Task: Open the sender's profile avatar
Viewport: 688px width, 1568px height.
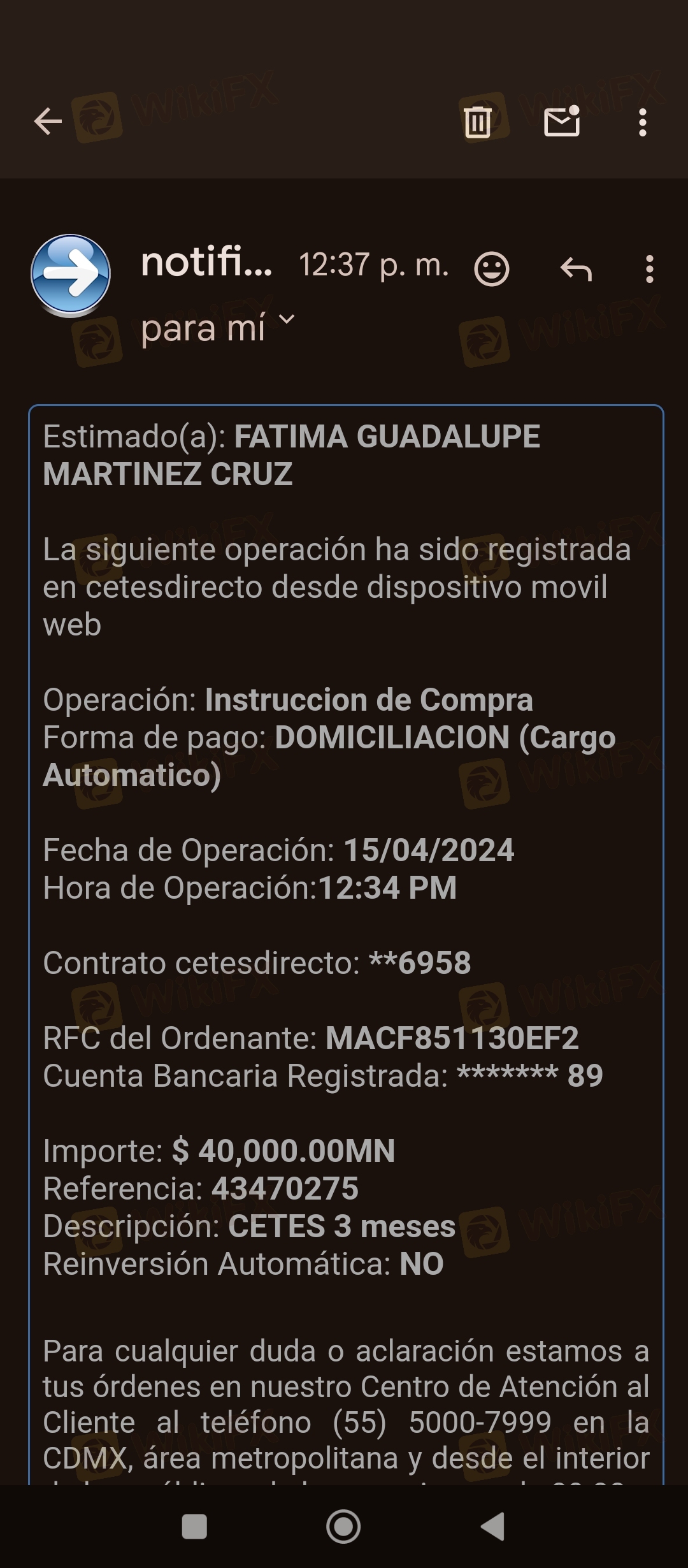Action: (x=71, y=275)
